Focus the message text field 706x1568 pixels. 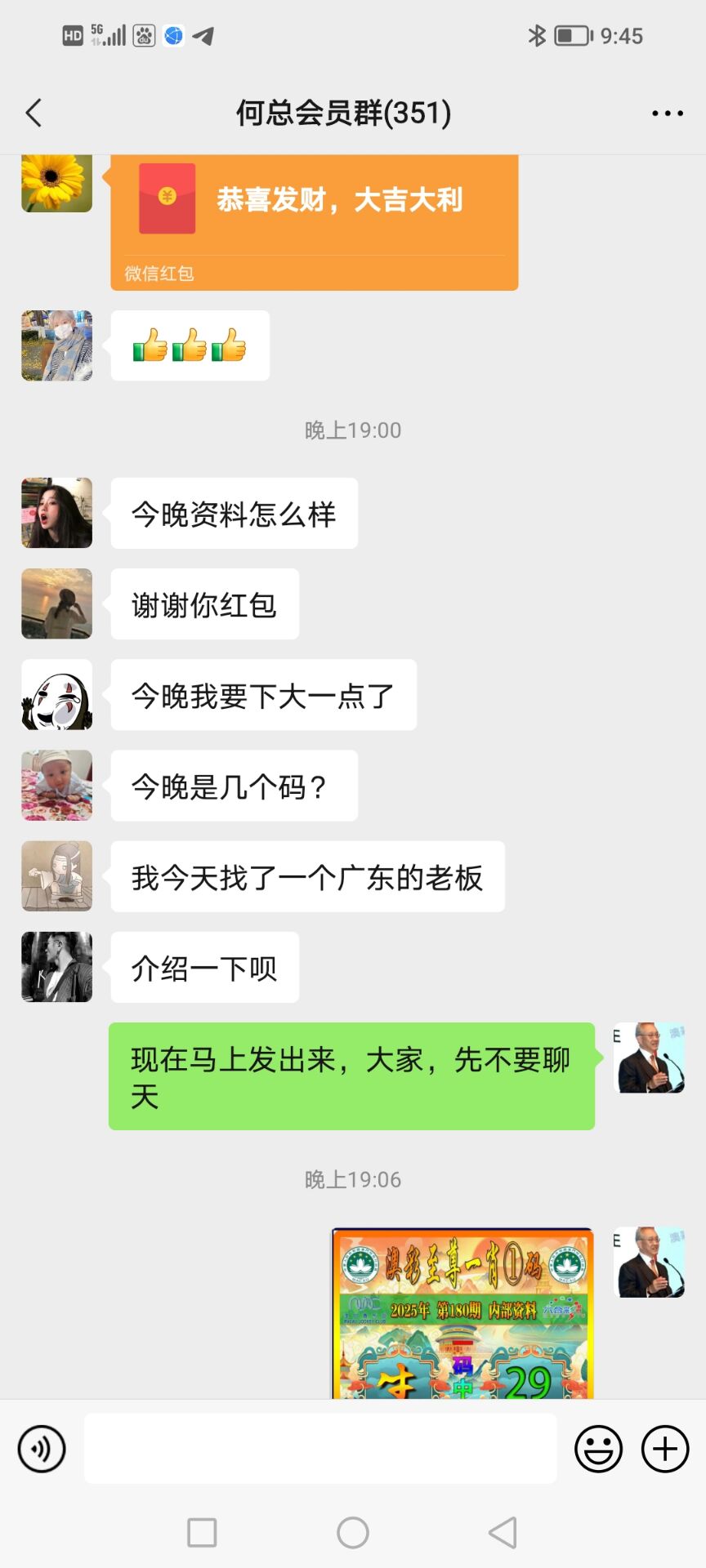point(320,1449)
